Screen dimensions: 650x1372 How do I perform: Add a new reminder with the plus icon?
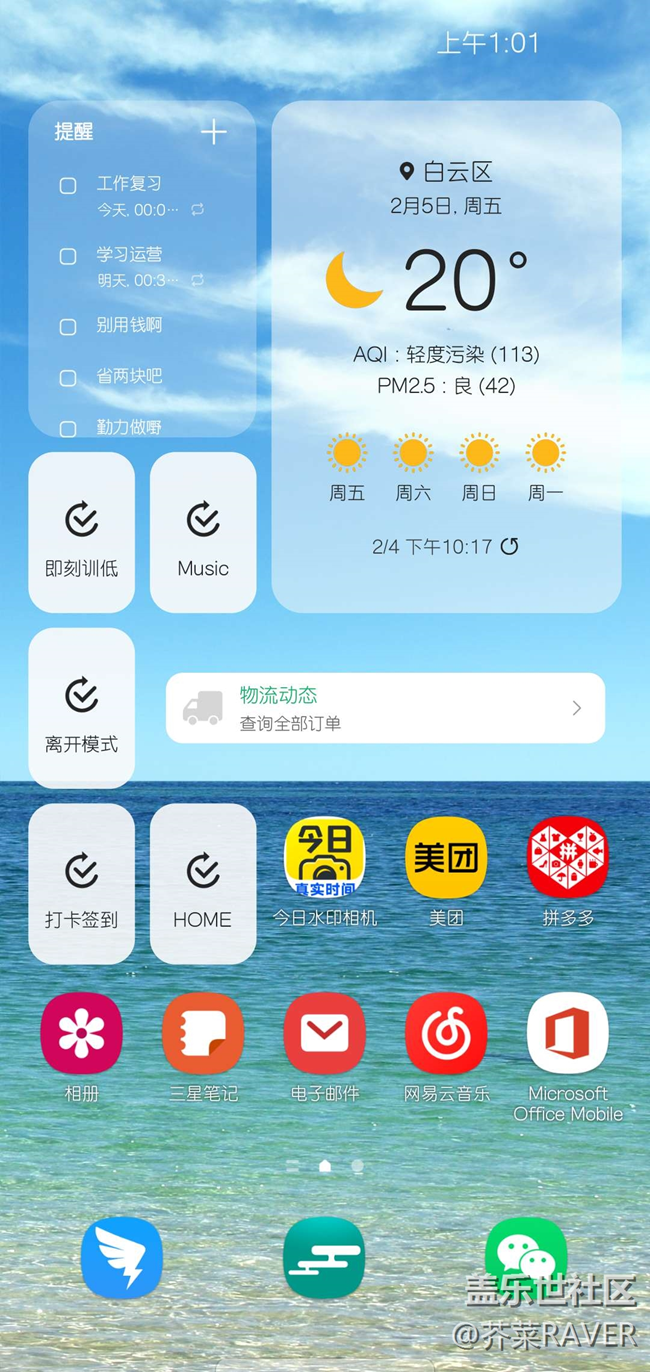click(213, 132)
